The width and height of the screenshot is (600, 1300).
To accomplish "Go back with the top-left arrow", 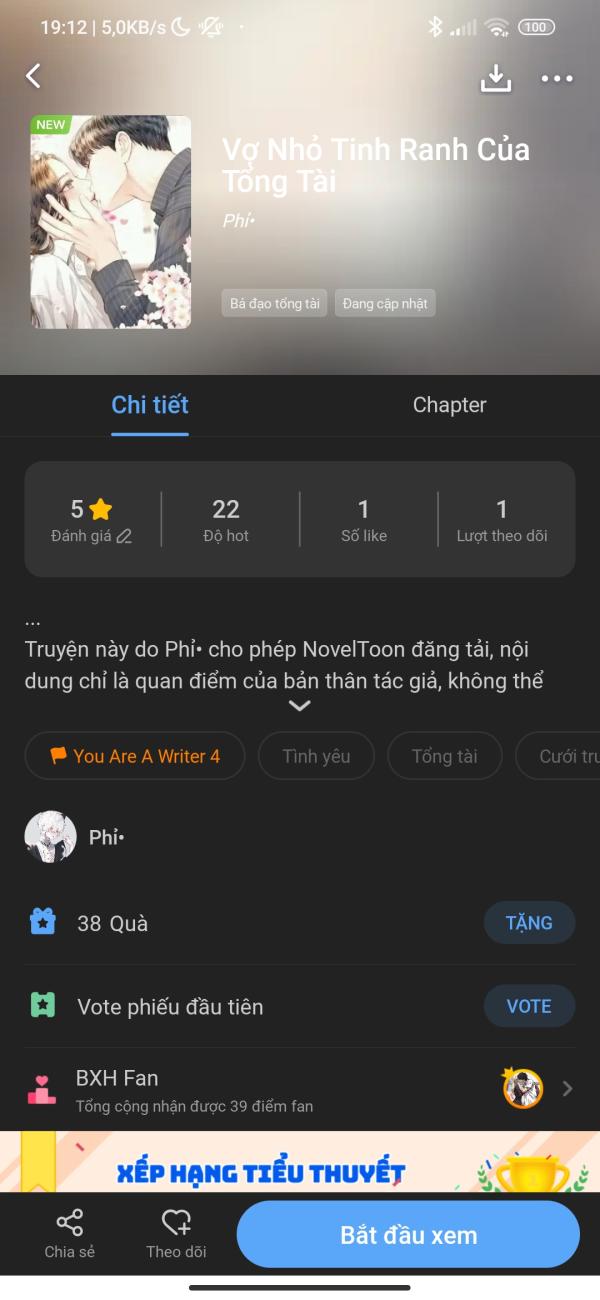I will click(x=34, y=76).
